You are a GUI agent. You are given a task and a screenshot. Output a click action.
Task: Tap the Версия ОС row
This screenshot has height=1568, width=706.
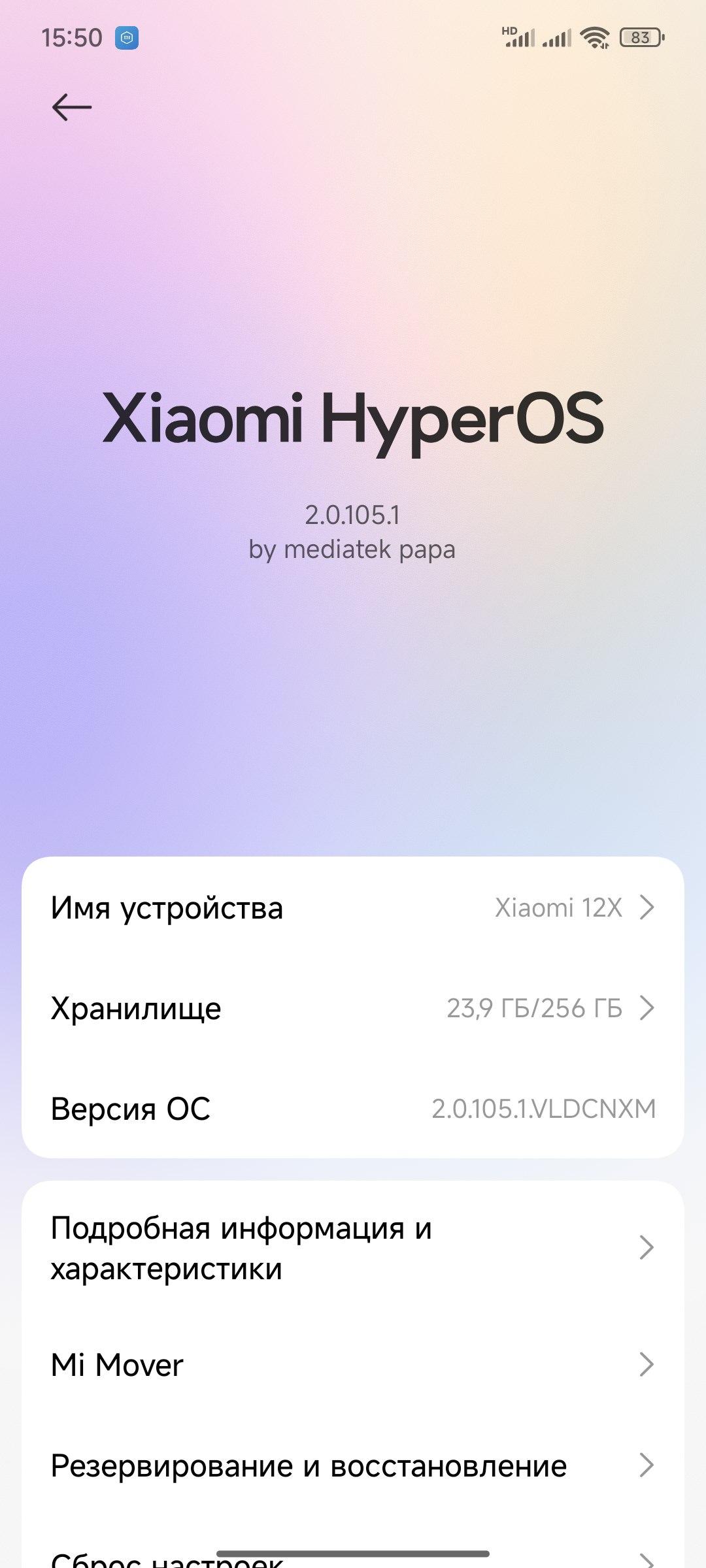tap(353, 1109)
